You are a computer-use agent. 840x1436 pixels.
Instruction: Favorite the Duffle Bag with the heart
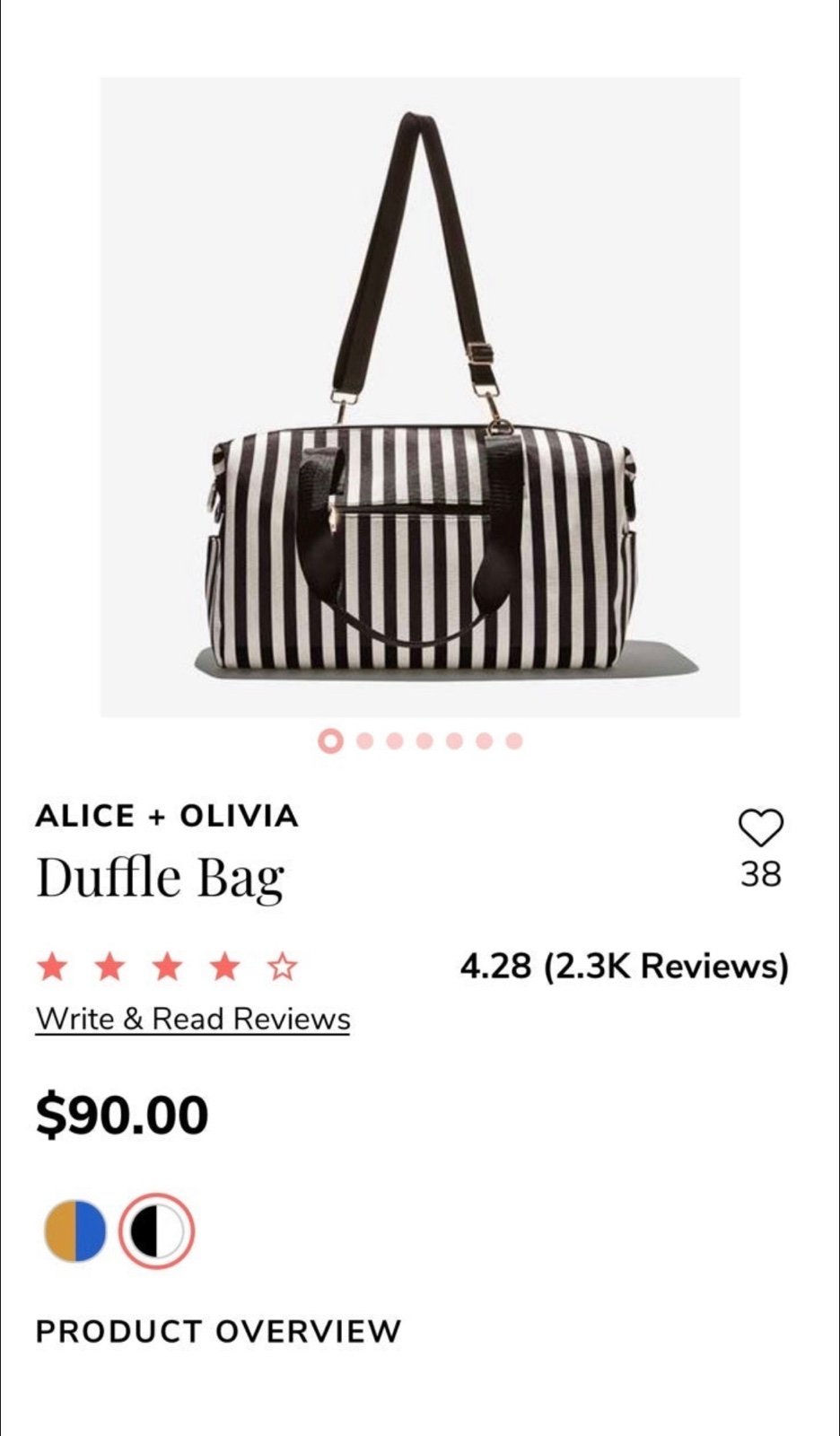[x=760, y=827]
